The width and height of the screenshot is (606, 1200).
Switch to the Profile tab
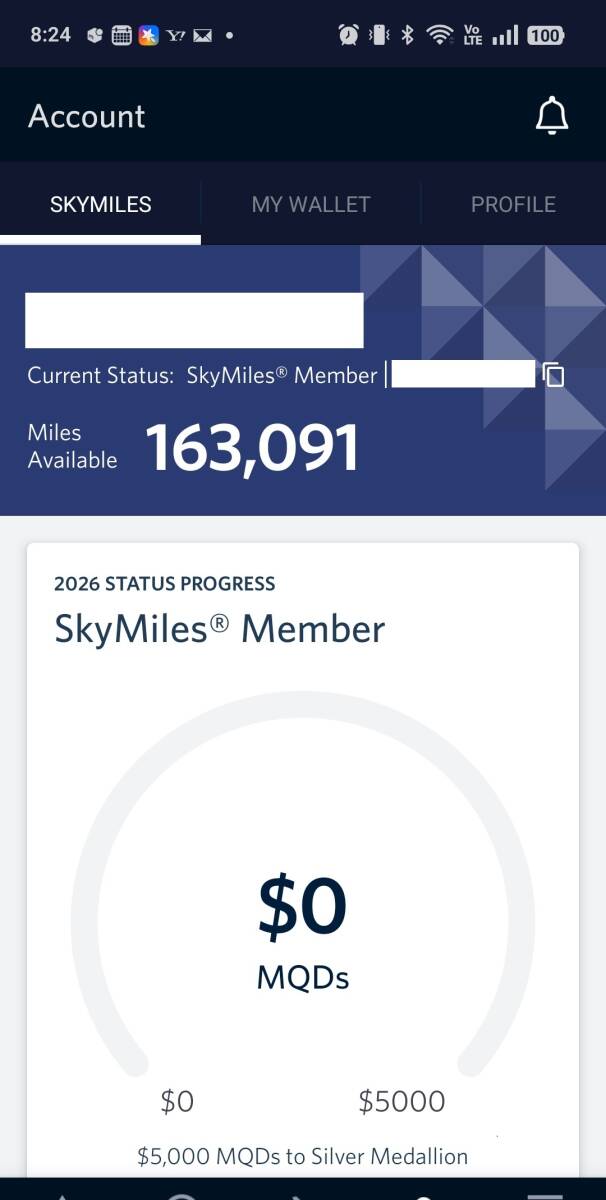pos(513,204)
